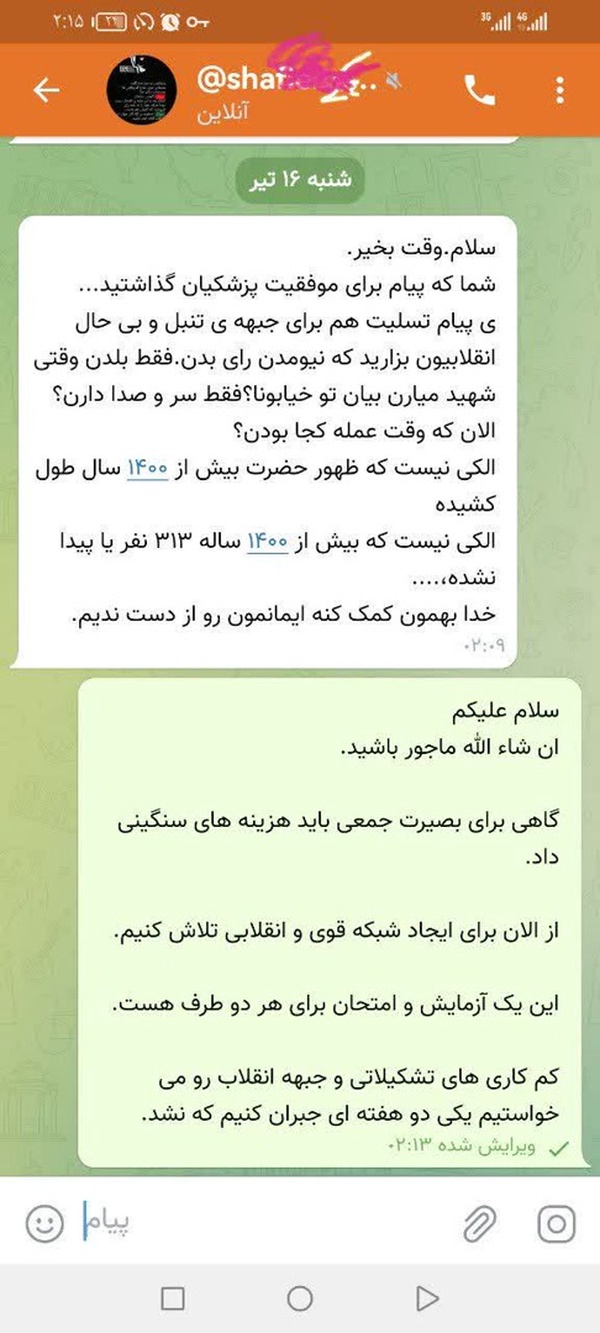Tap the system home button
The height and width of the screenshot is (1333, 600).
300,1298
